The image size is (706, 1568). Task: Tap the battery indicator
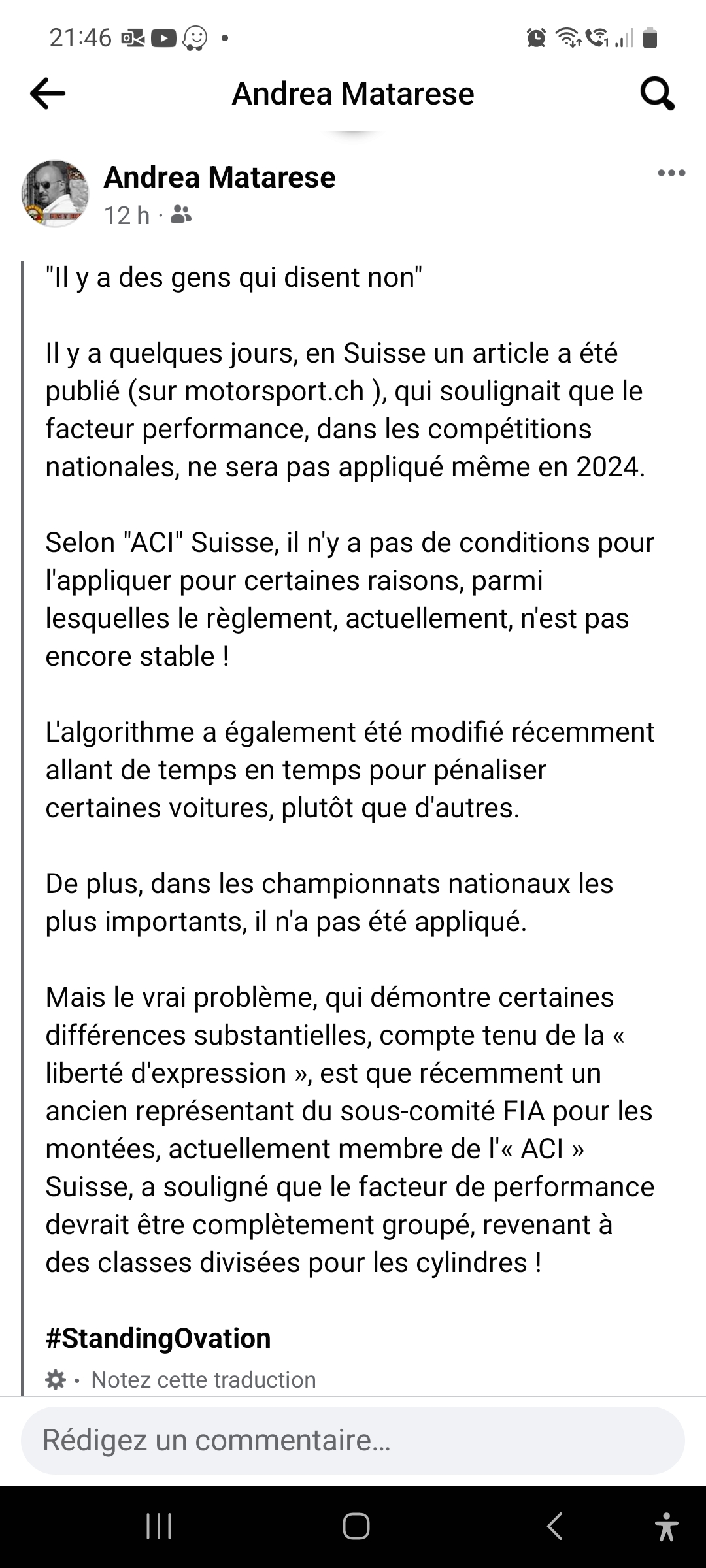tap(650, 39)
